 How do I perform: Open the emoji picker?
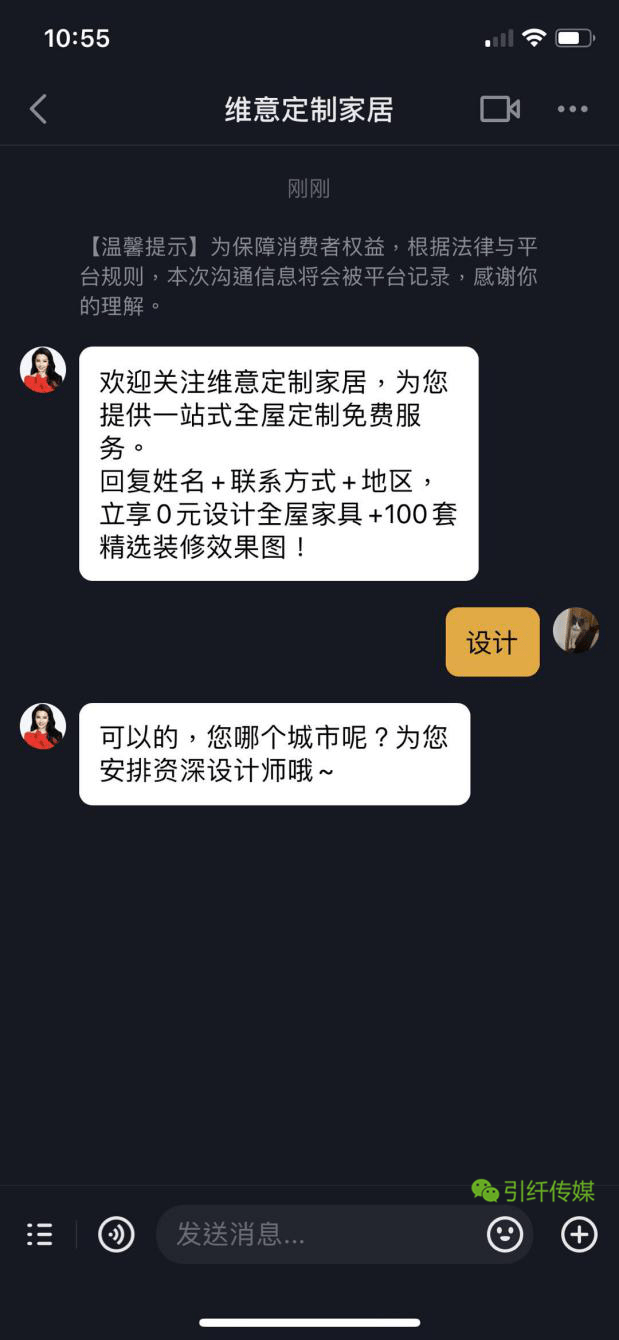505,1235
